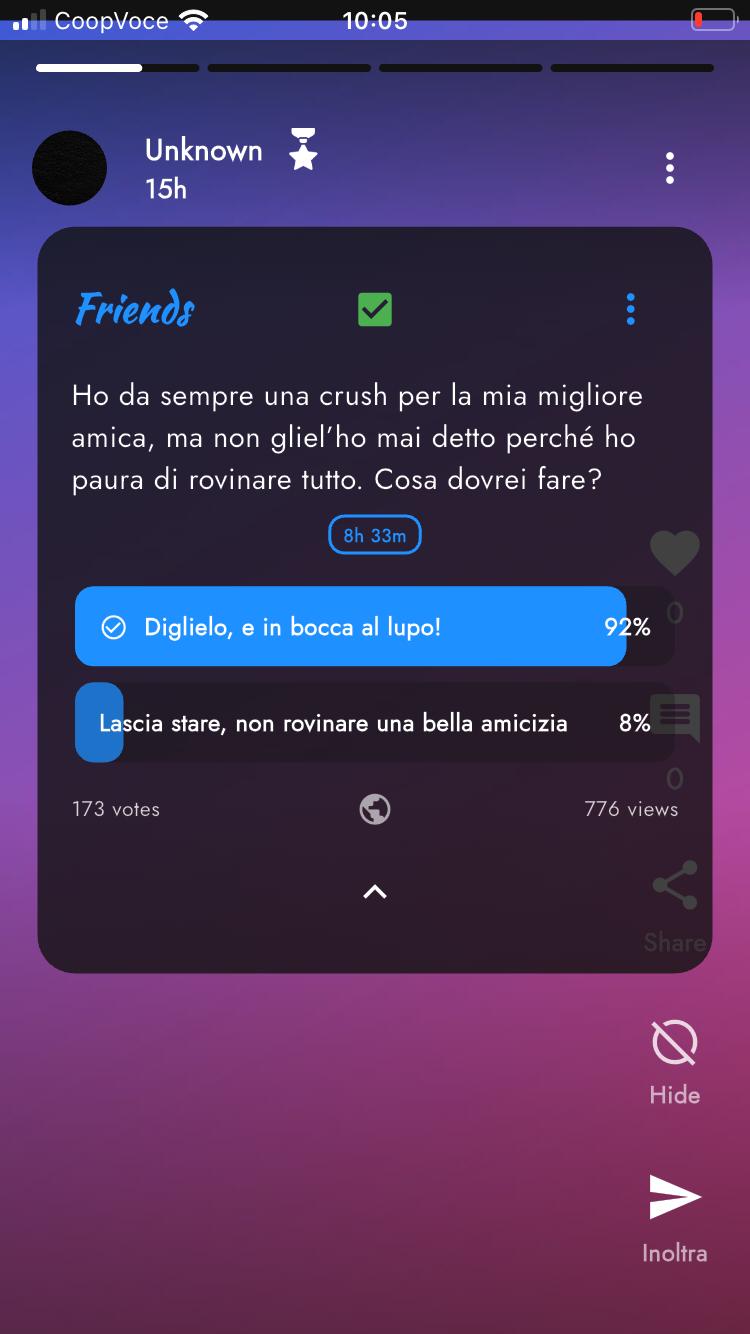Select the username Unknown in the header

tap(204, 150)
